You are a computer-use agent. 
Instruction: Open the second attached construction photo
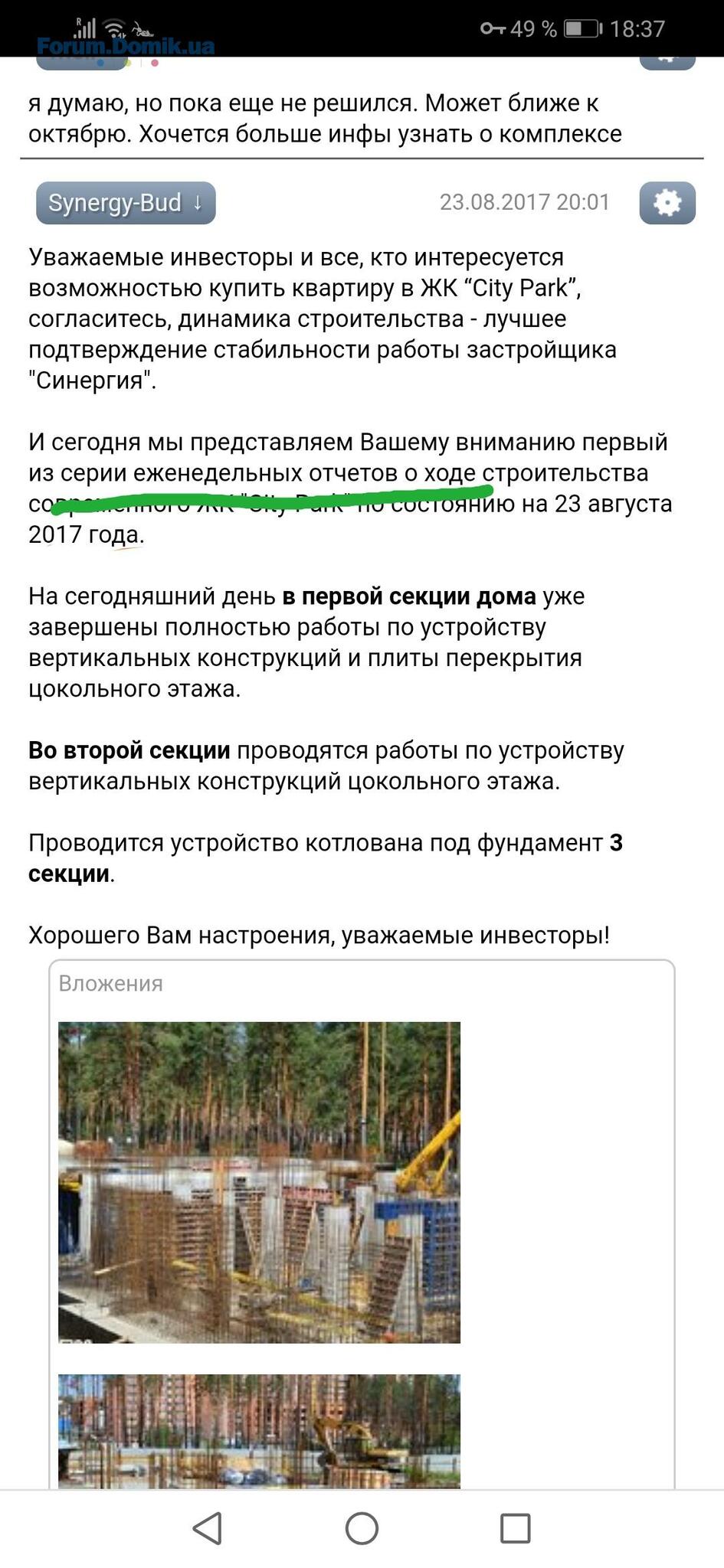pyautogui.click(x=259, y=1430)
